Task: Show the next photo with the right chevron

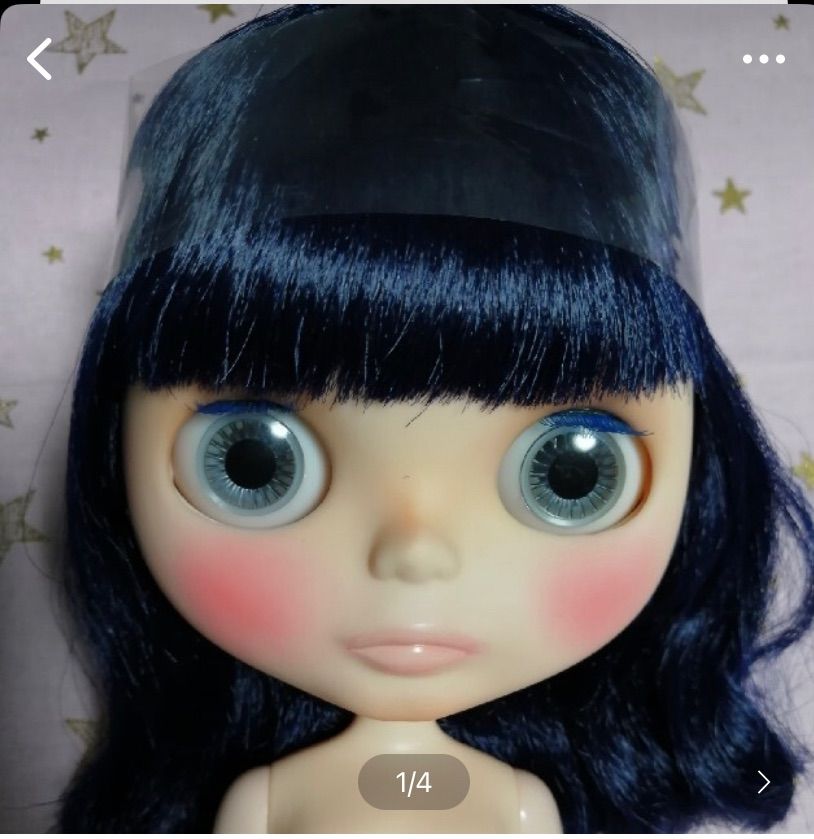Action: click(x=764, y=782)
